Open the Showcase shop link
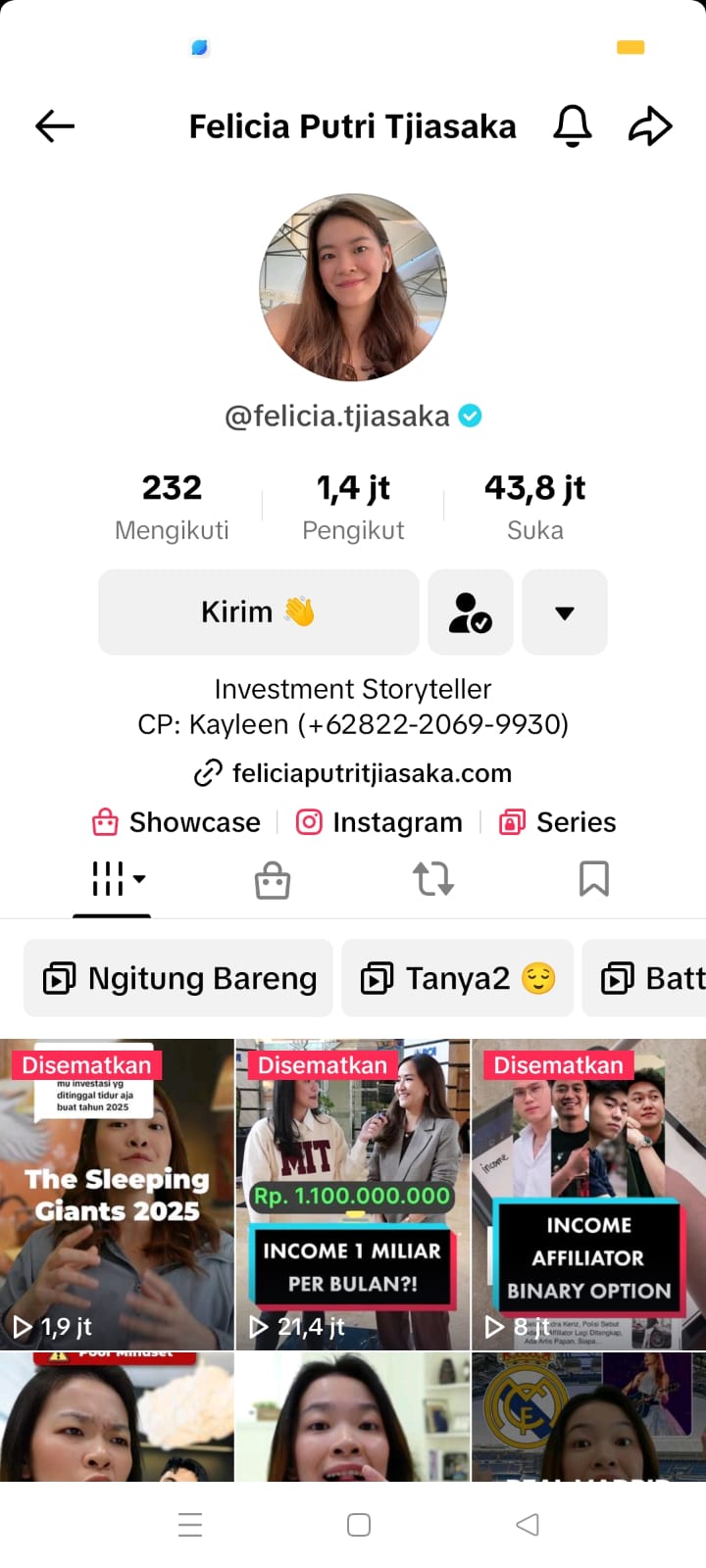The width and height of the screenshot is (706, 1568). 177,822
